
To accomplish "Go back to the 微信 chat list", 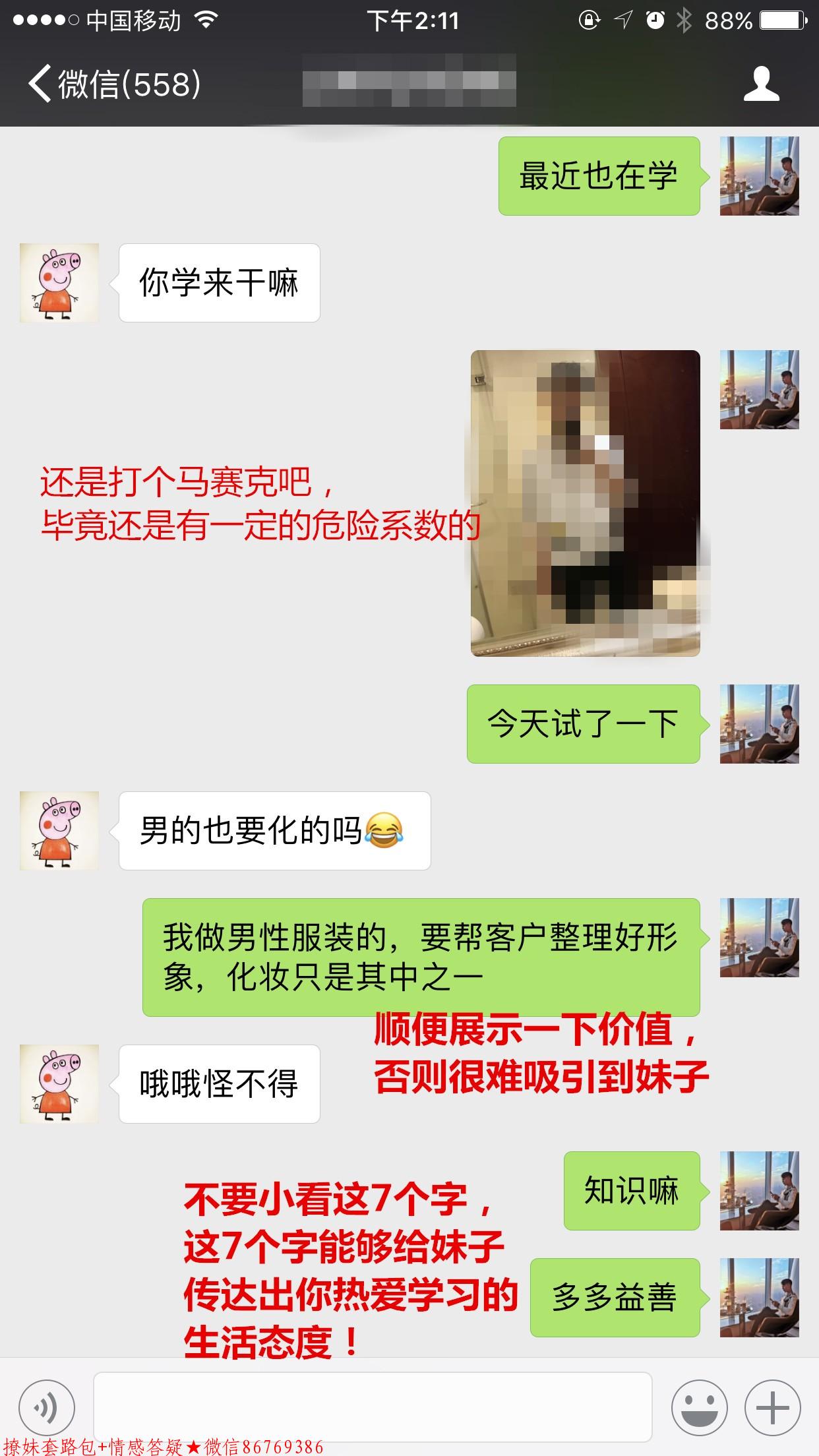I will pyautogui.click(x=113, y=84).
